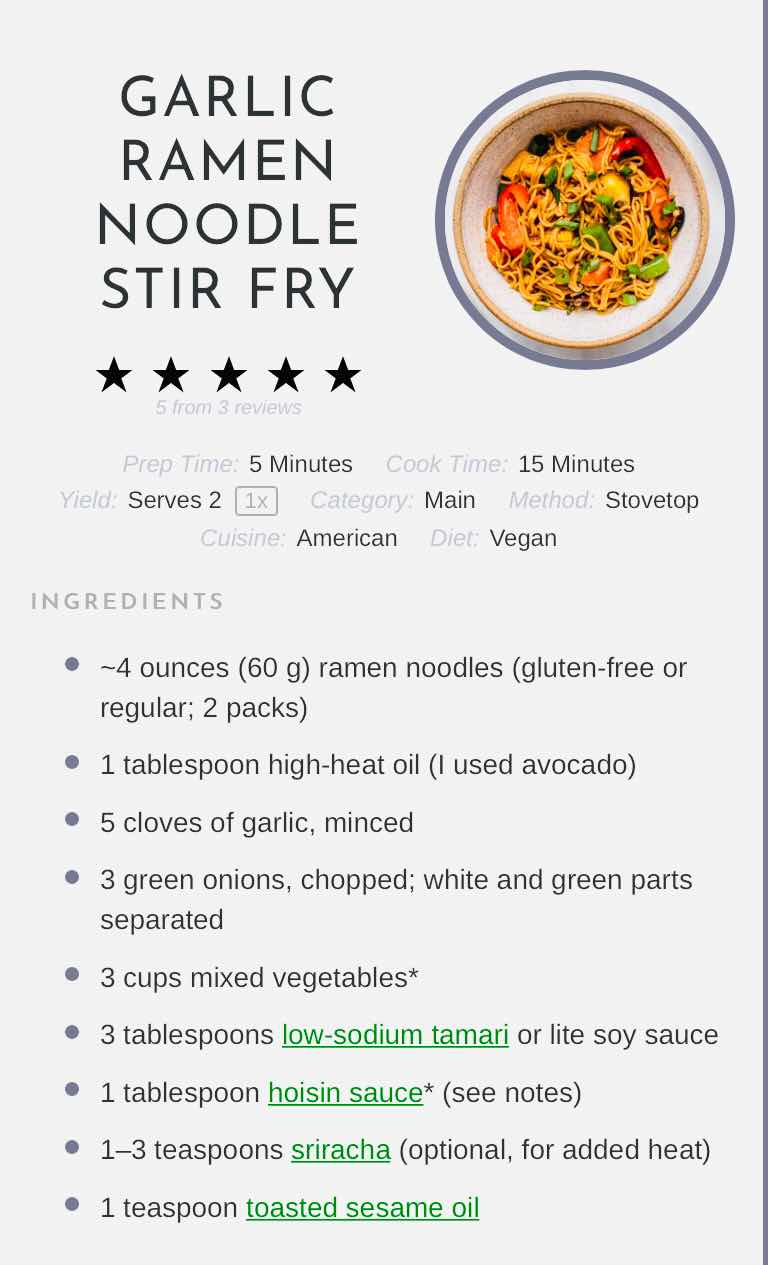Open the low-sodium tamari link
The width and height of the screenshot is (768, 1265).
[x=395, y=1035]
